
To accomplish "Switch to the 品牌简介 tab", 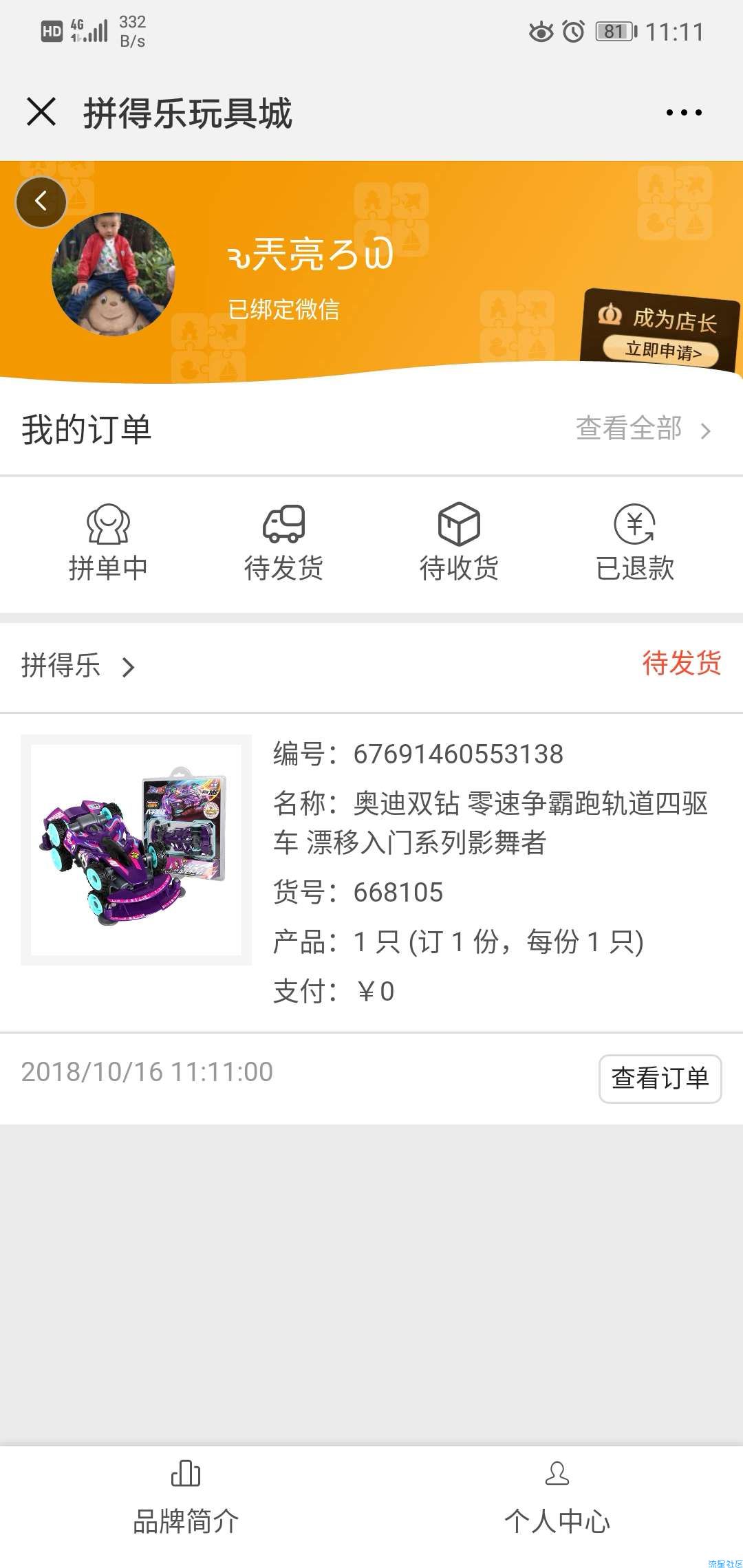I will tap(186, 1501).
